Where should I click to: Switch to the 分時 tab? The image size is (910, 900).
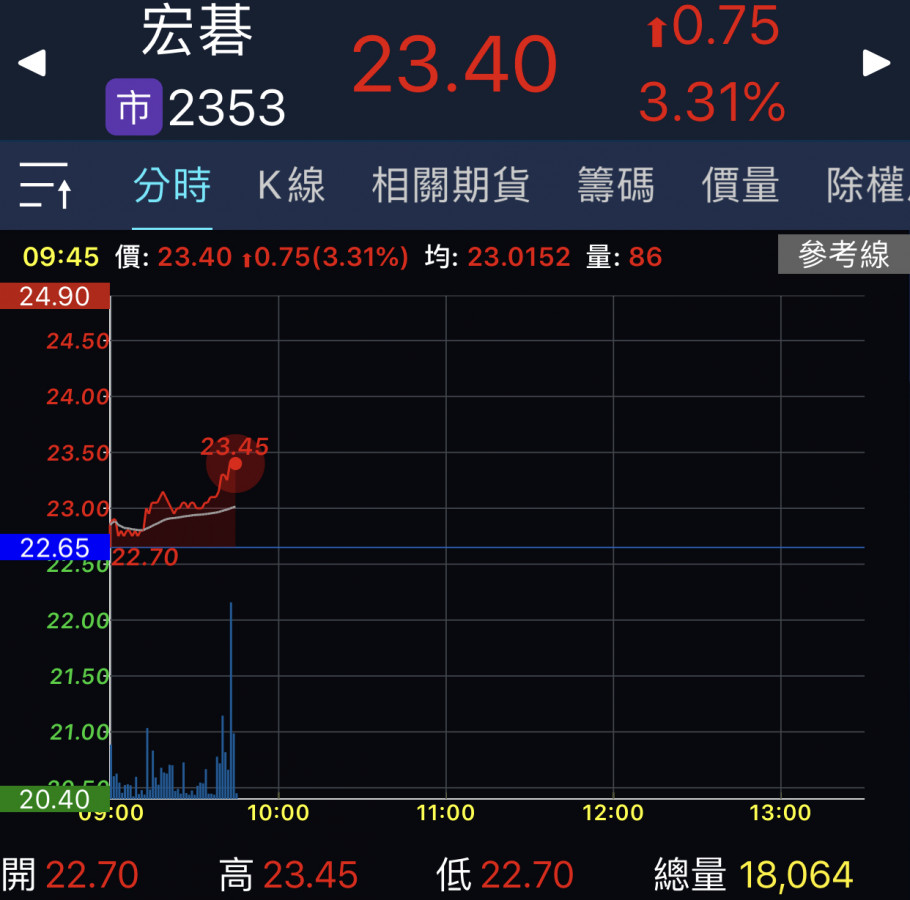[172, 186]
